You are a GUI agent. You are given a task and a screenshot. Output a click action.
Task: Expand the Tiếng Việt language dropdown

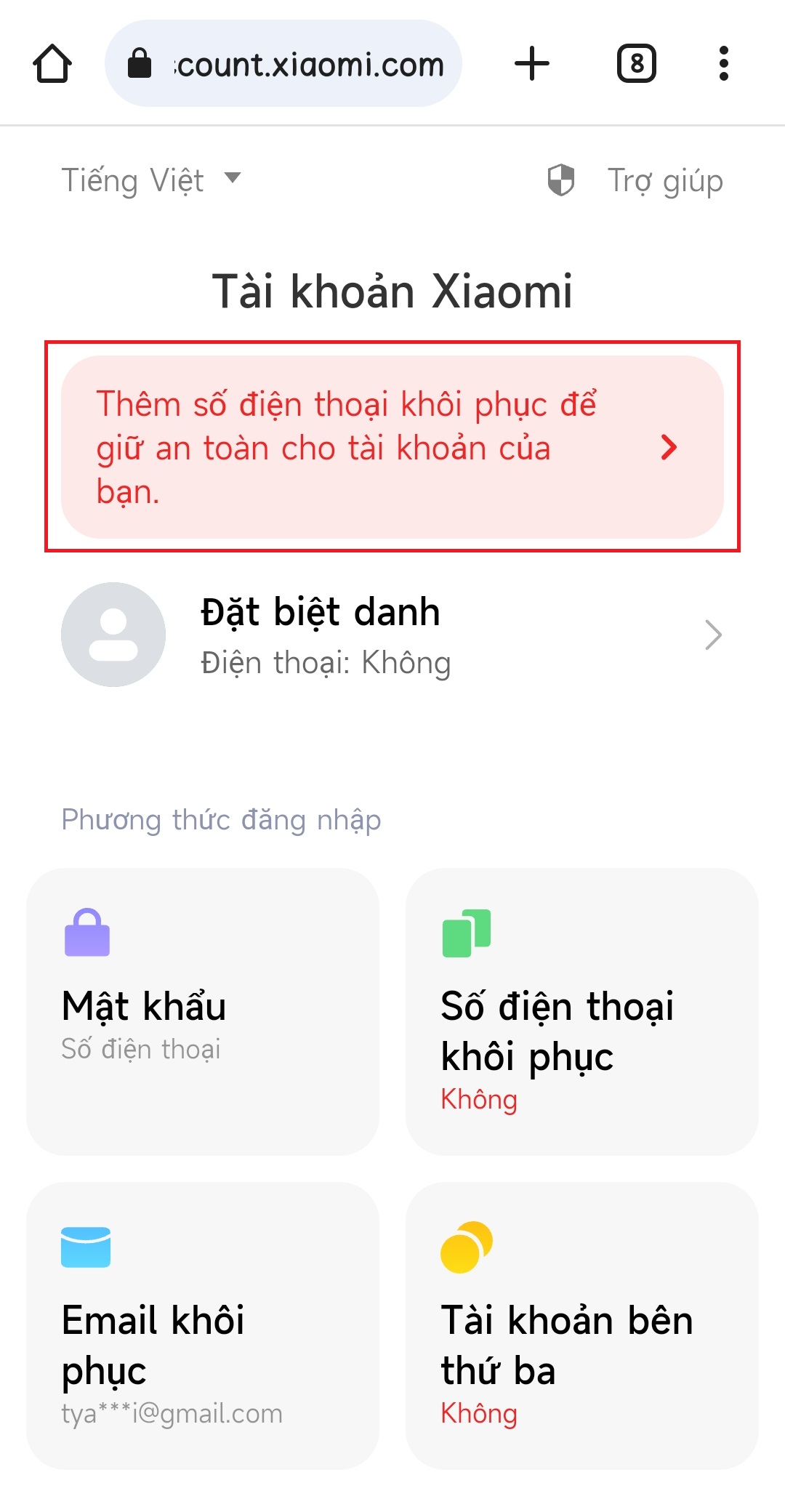(151, 180)
